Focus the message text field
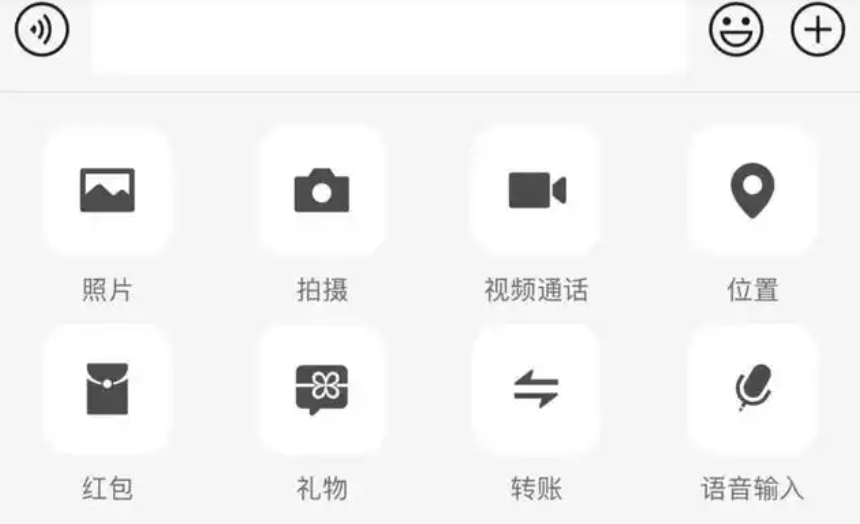 tap(388, 36)
